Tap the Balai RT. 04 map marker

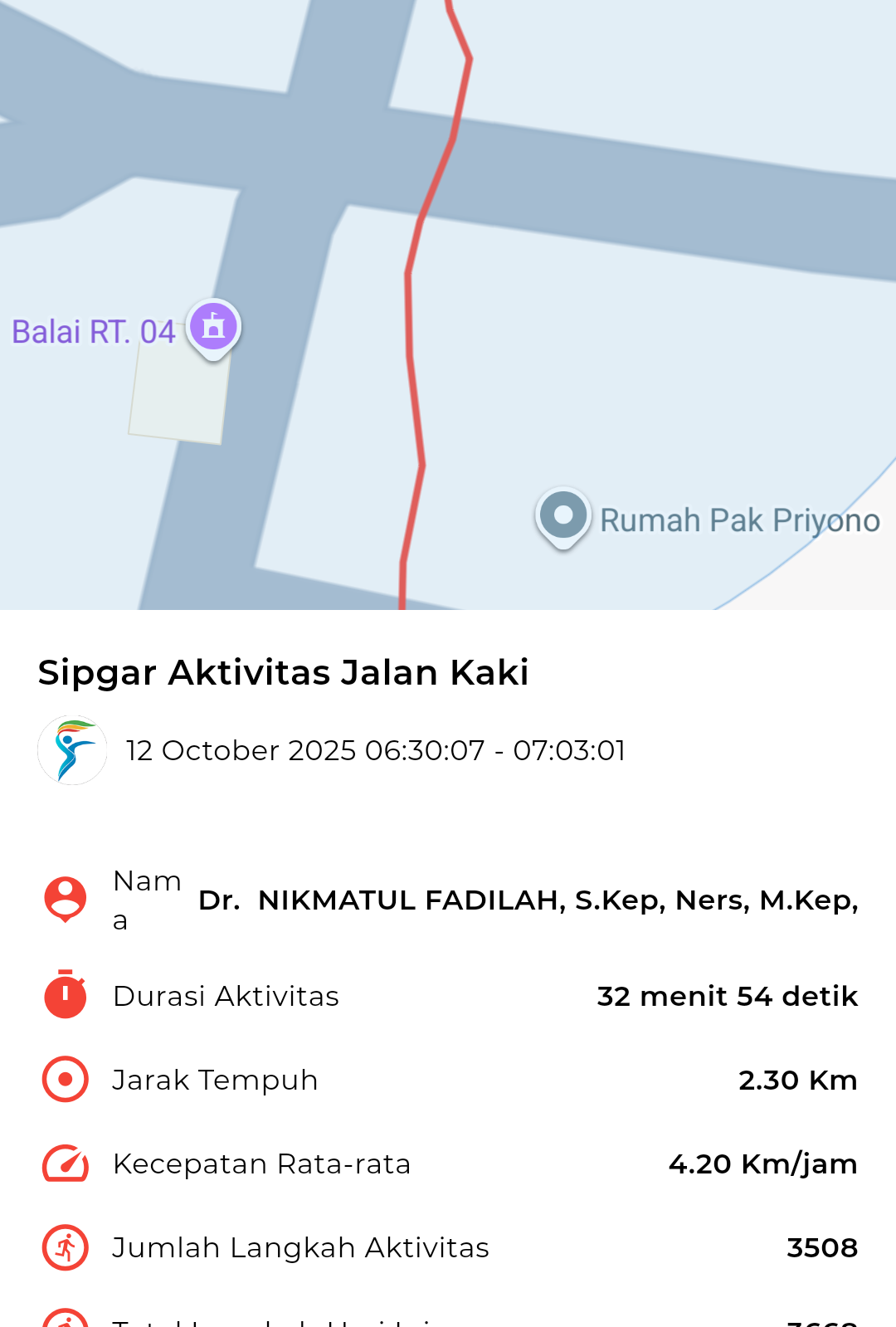[213, 327]
